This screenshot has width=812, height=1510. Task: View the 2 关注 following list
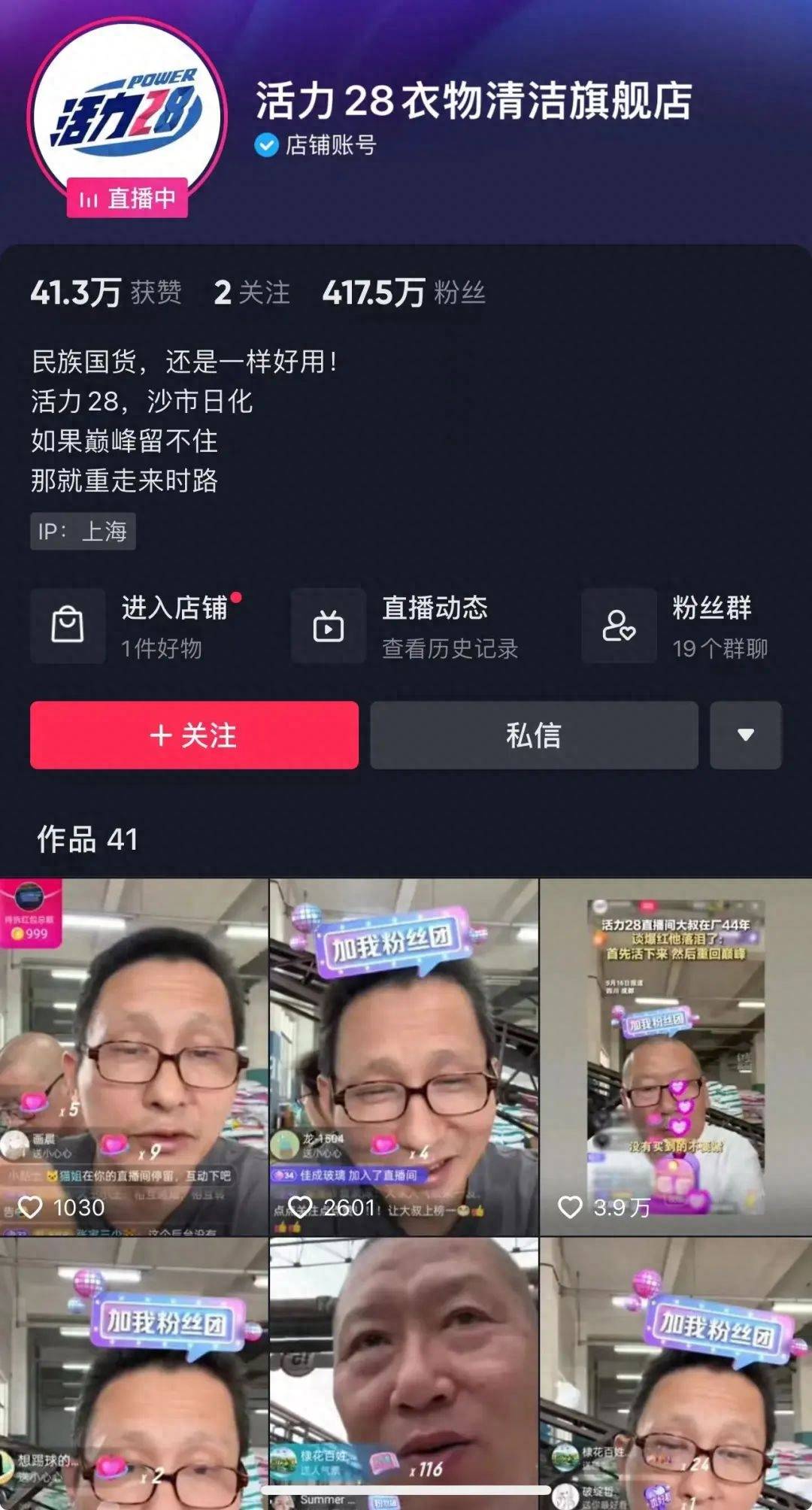(251, 293)
